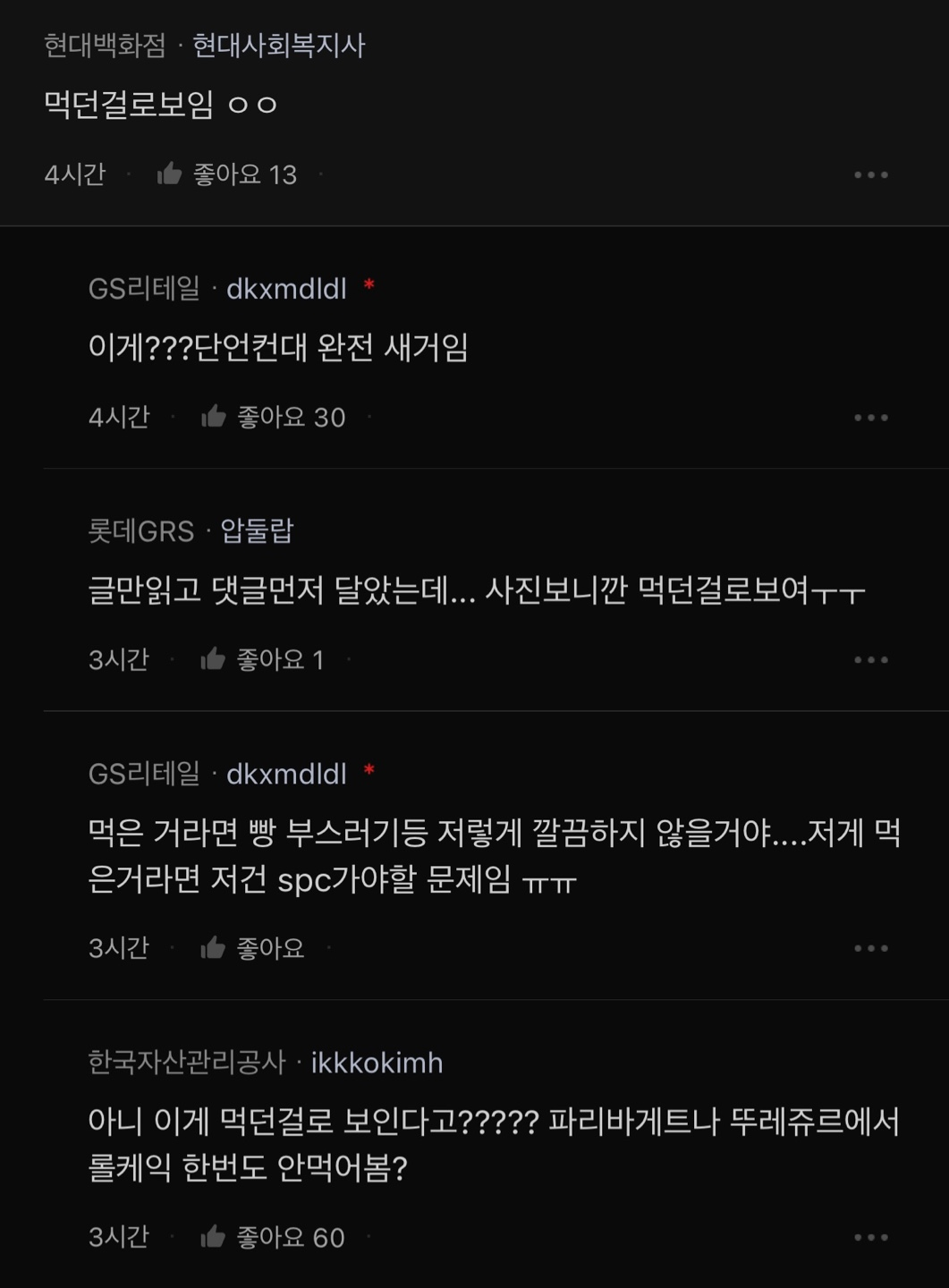Image resolution: width=949 pixels, height=1288 pixels.
Task: Open more options on ikkkokimh's reply
Action: 870,1238
